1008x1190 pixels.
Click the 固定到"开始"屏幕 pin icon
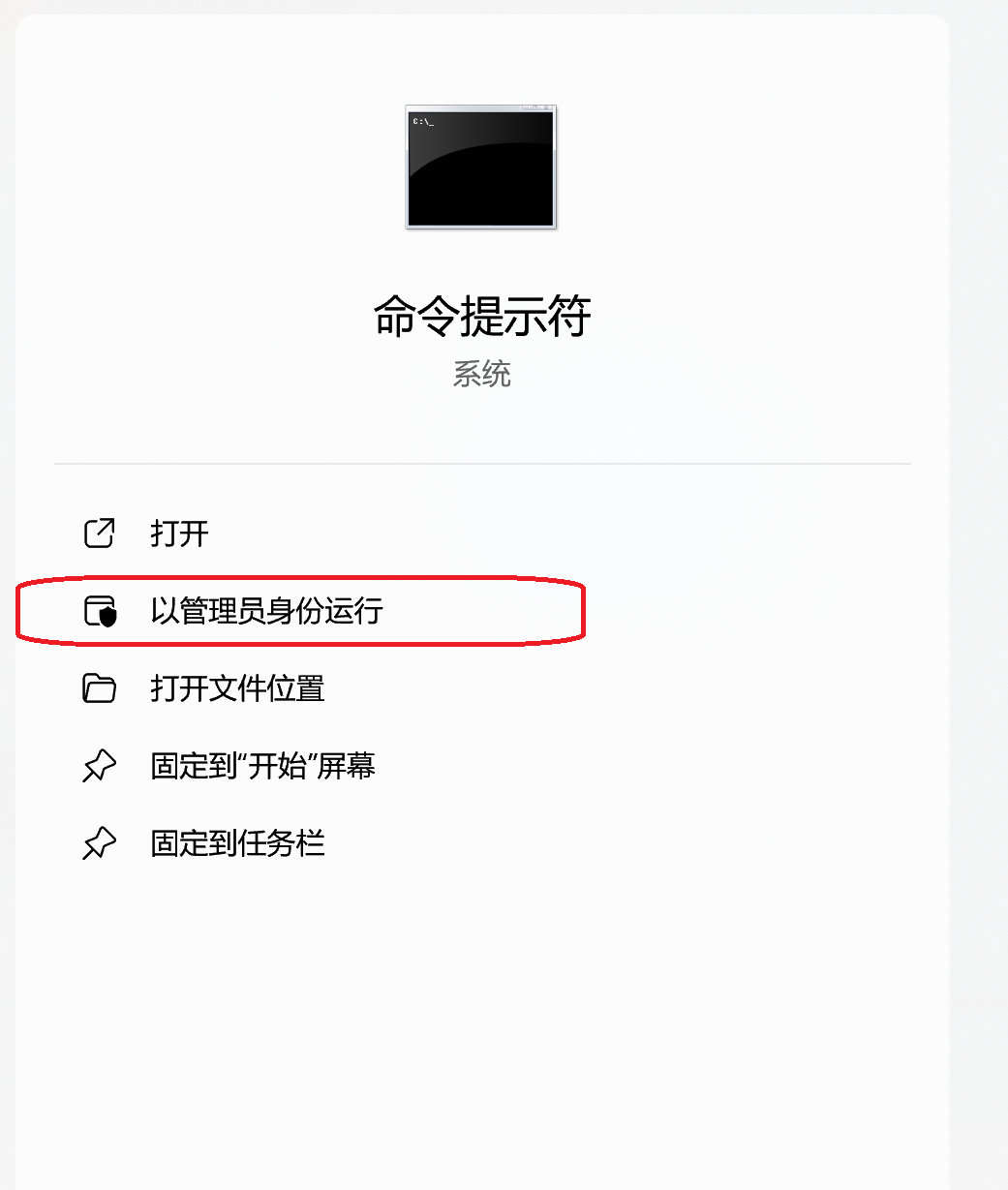98,765
